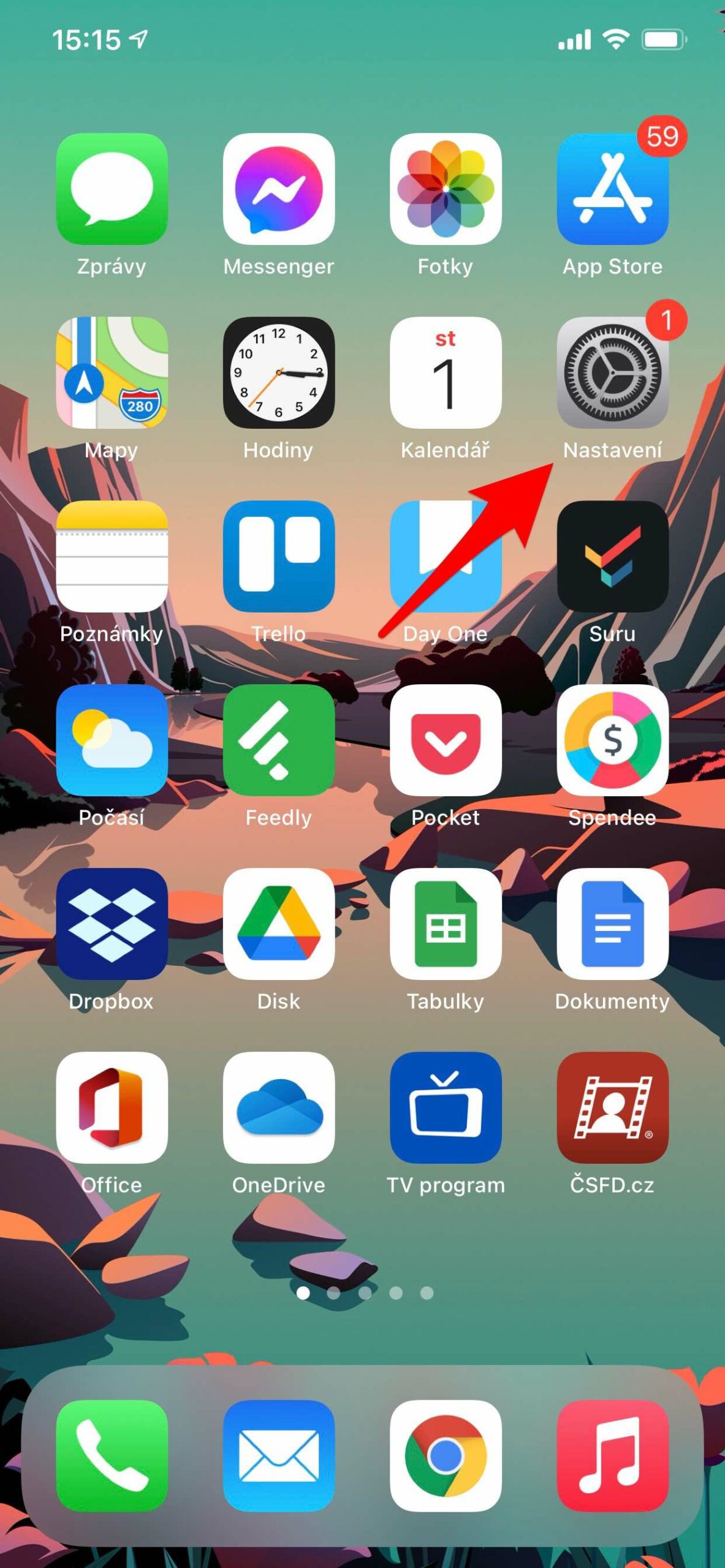Open the Suru app
The image size is (725, 1568).
[612, 556]
